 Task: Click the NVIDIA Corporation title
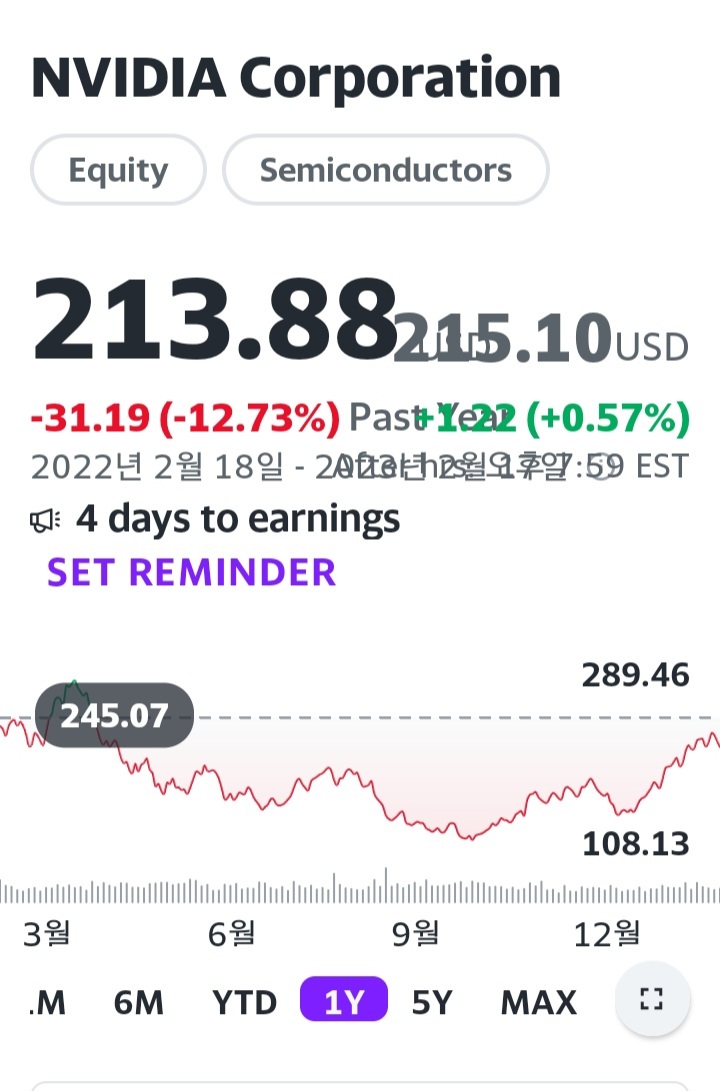295,75
